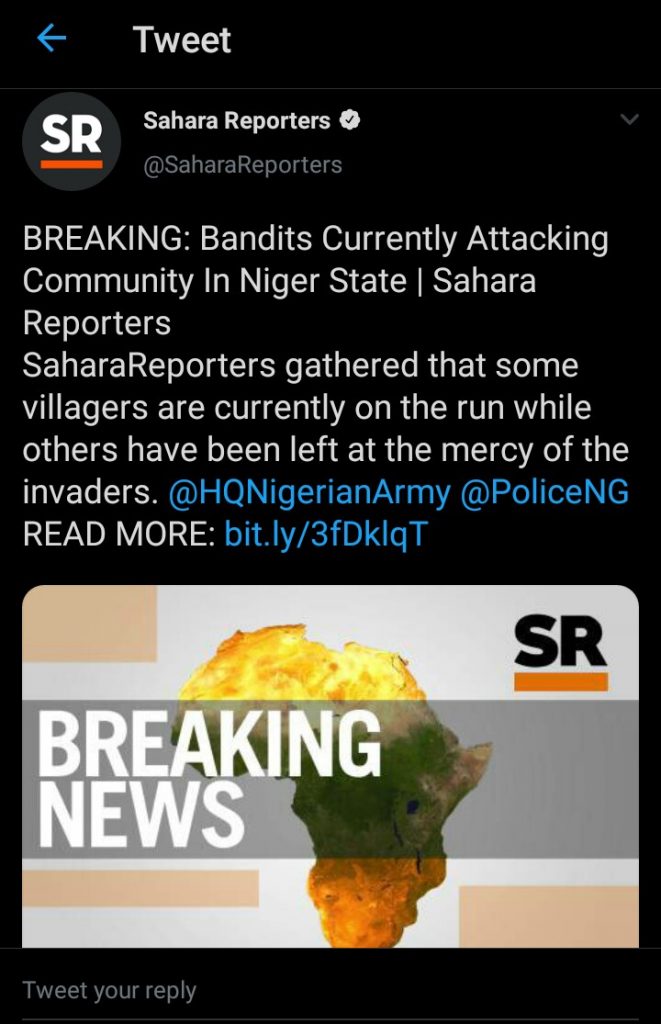Open the tweet options dropdown arrow
Screen dimensions: 661x1024
629,120
